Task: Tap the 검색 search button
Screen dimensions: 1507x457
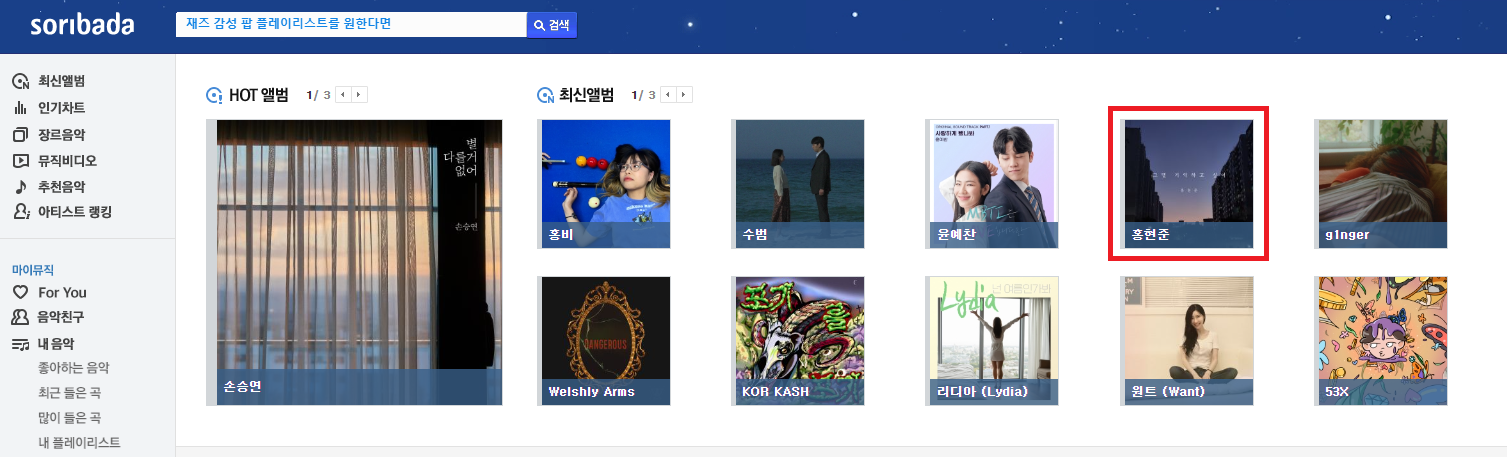Action: tap(552, 25)
